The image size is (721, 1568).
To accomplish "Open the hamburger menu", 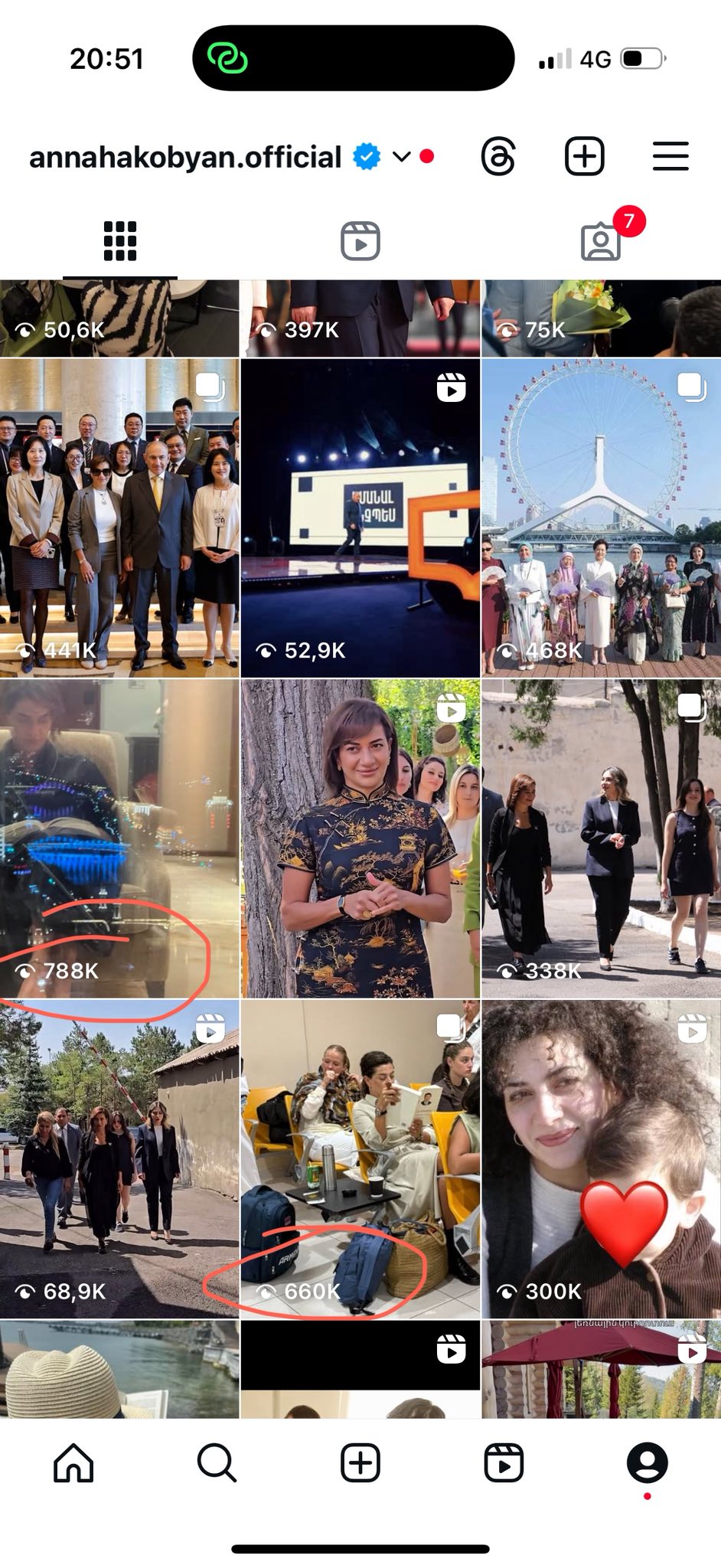I will [x=670, y=157].
